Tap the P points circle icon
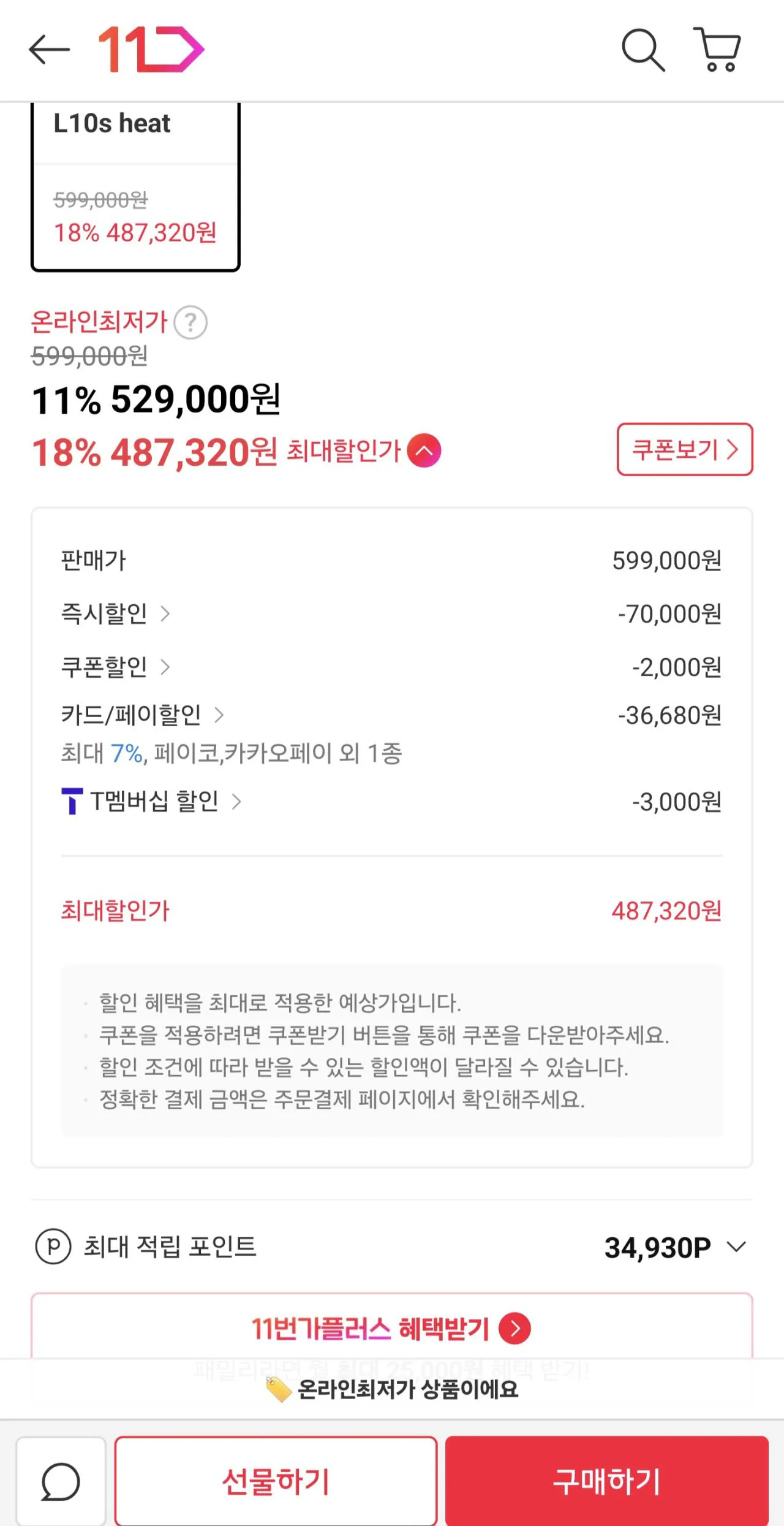 tap(55, 1246)
